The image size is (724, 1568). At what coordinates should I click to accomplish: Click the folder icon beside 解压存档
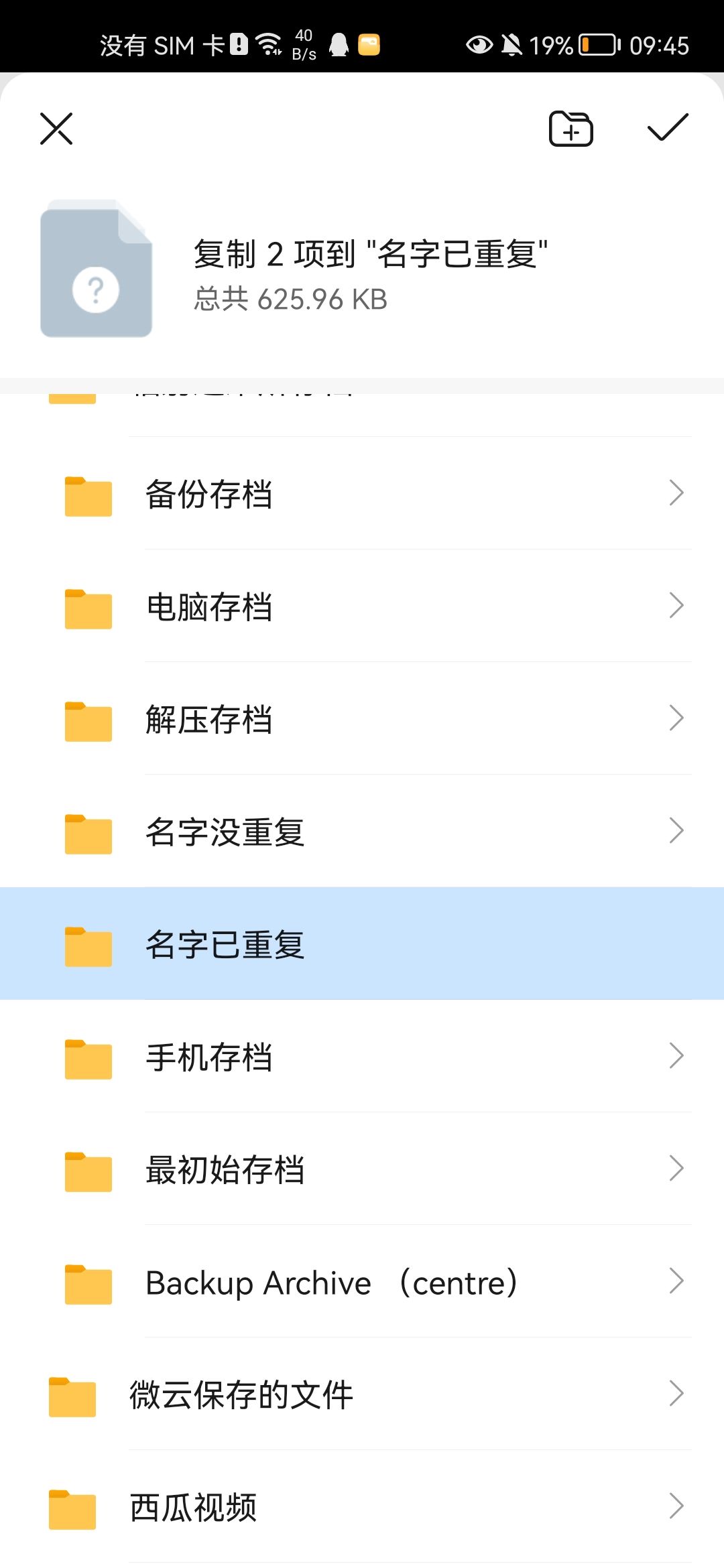point(87,721)
